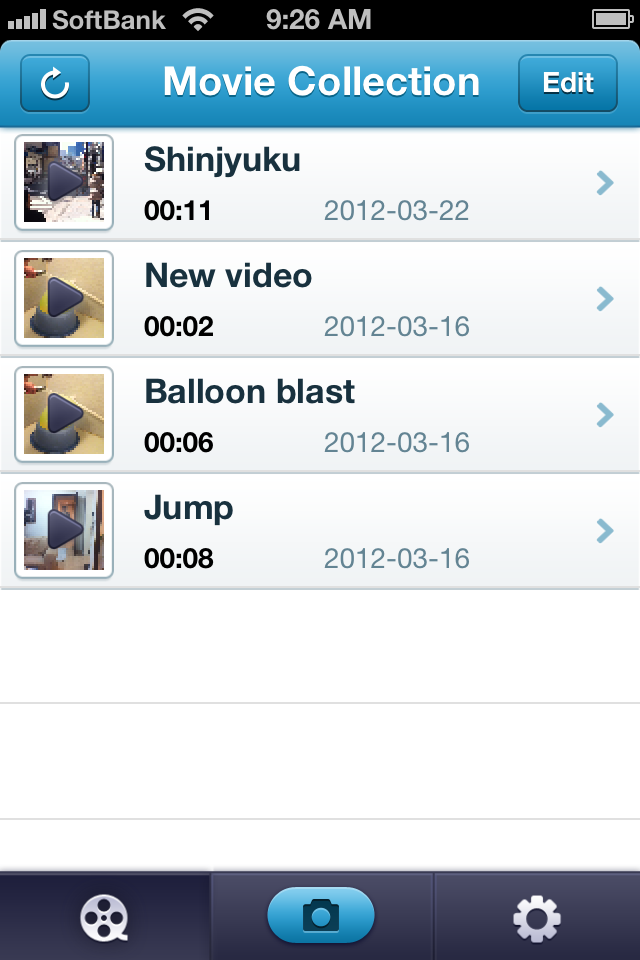
Task: Play the Jump video thumbnail
Action: coord(64,530)
